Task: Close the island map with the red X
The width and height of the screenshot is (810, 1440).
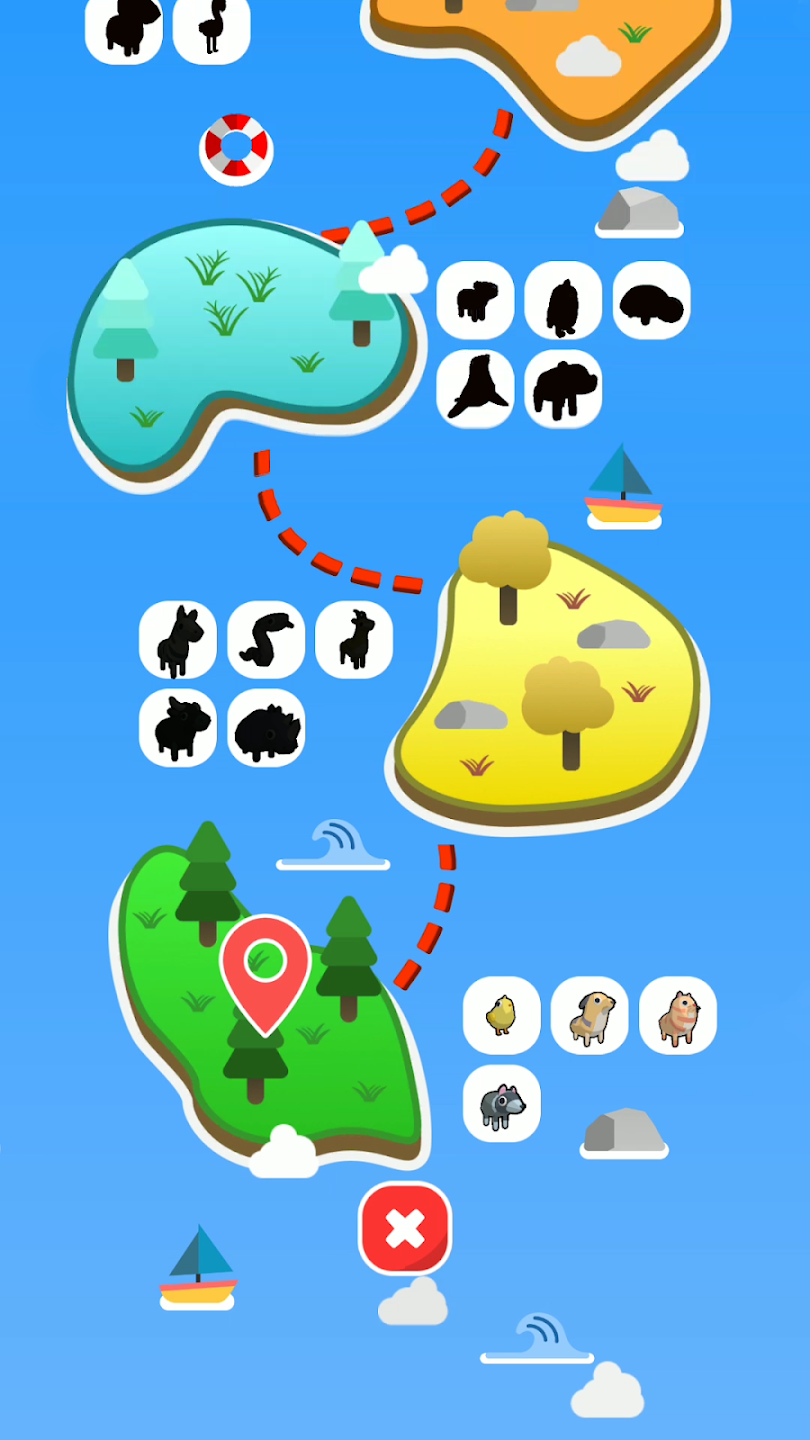Action: [x=405, y=1228]
